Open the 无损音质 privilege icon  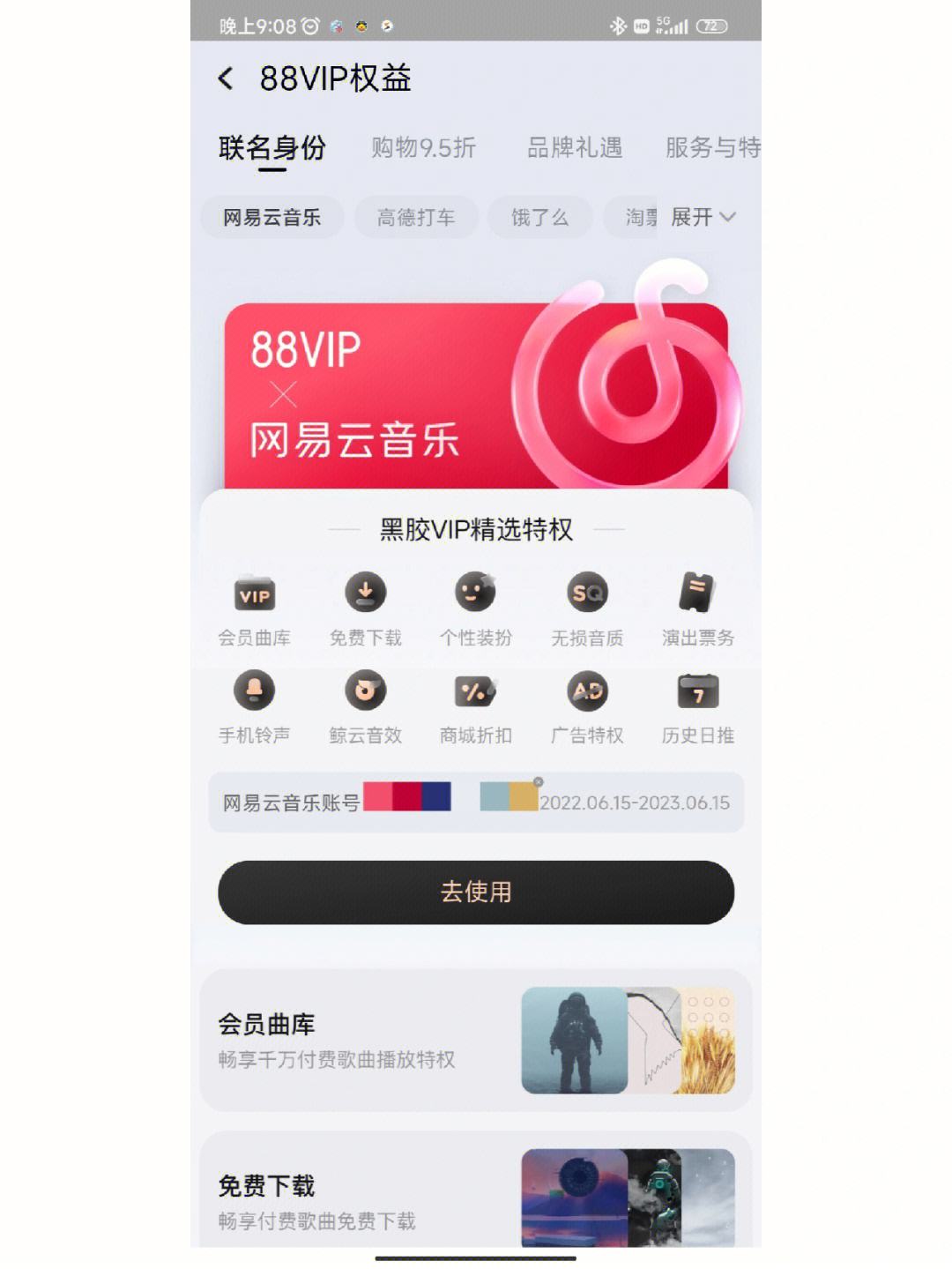click(587, 608)
